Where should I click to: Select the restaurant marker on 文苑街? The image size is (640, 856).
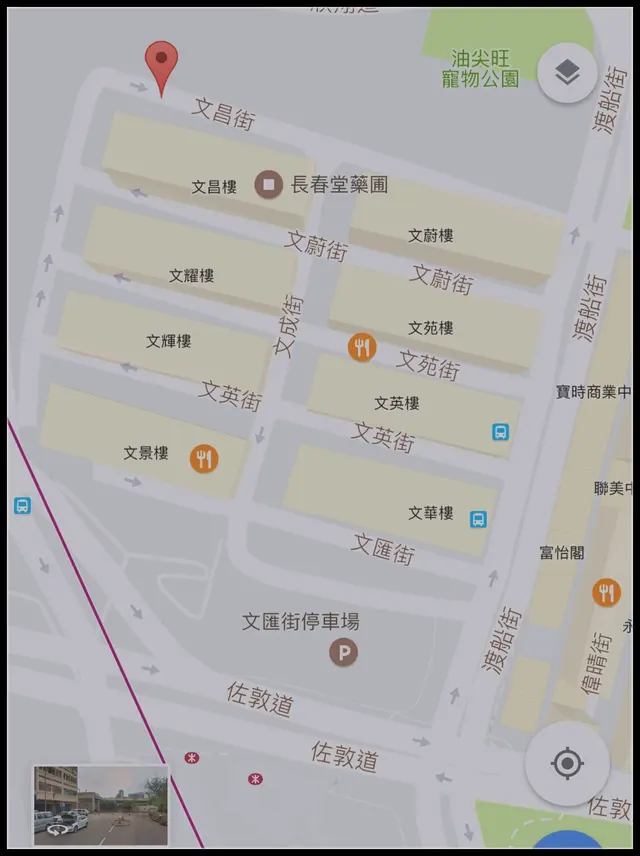pyautogui.click(x=362, y=347)
